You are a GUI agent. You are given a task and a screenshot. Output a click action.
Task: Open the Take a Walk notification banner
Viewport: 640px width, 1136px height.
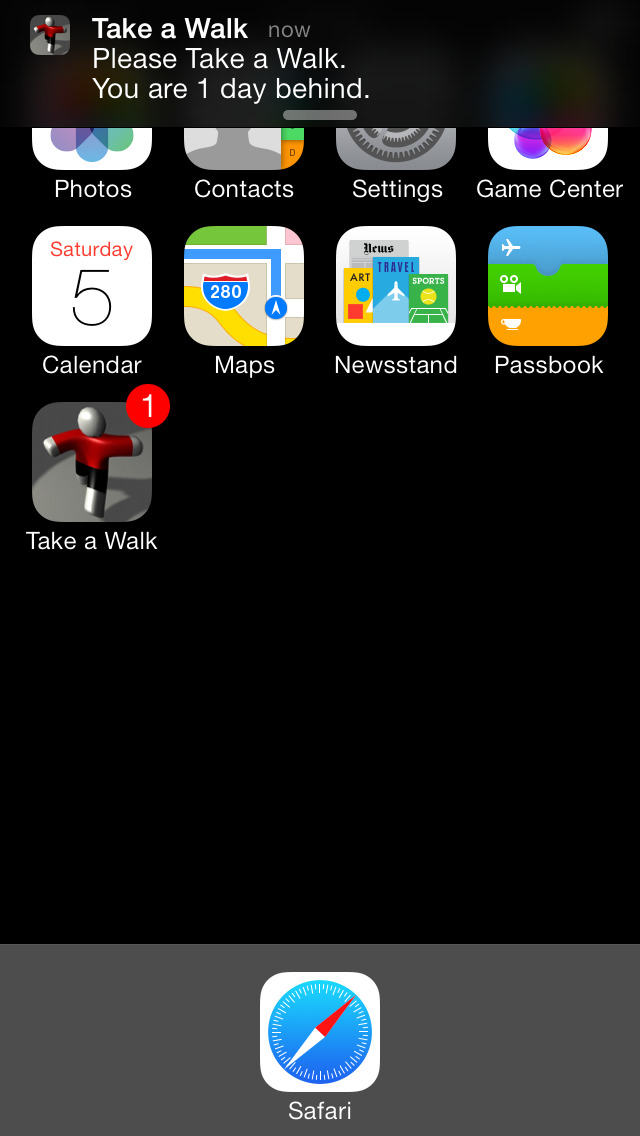click(320, 63)
